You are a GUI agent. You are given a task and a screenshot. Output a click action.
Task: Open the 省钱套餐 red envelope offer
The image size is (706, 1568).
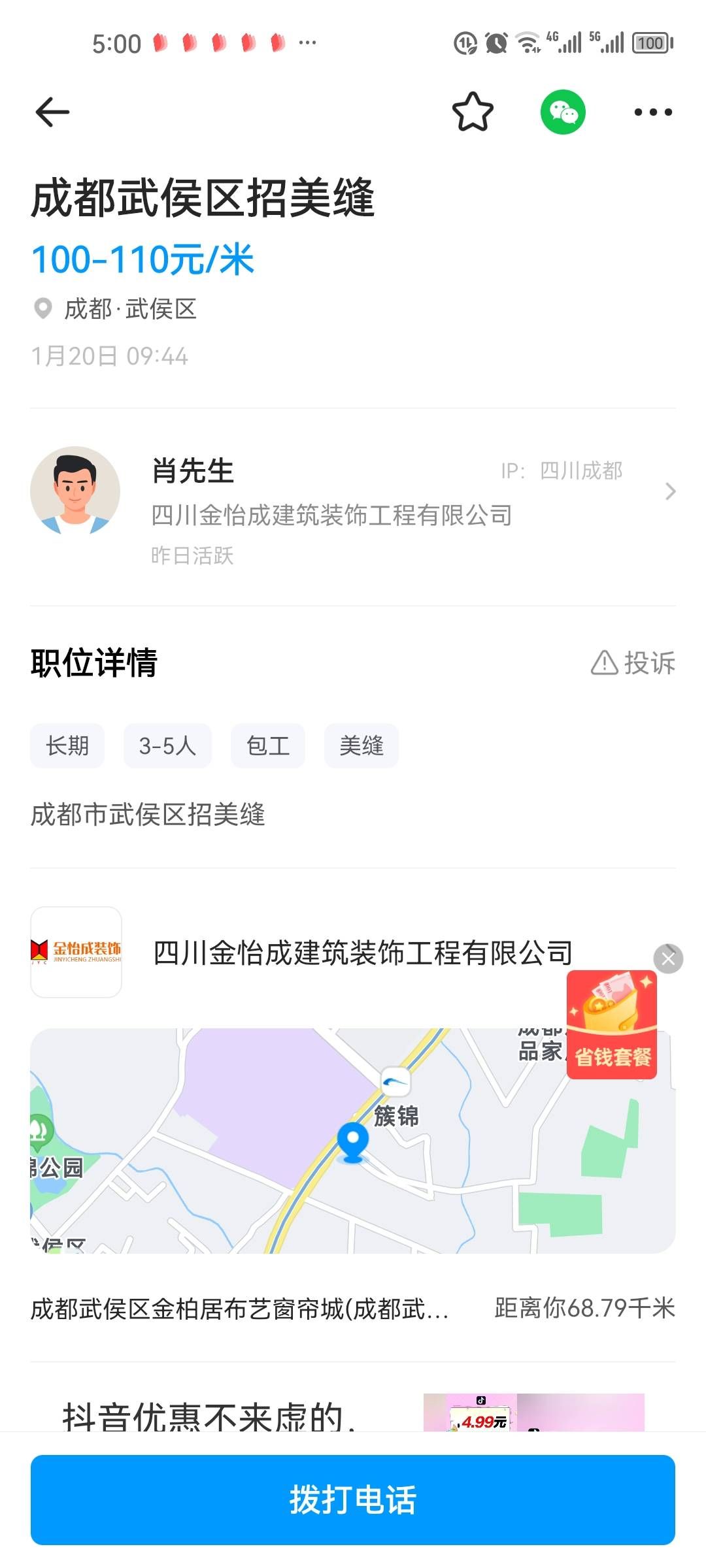click(611, 1024)
